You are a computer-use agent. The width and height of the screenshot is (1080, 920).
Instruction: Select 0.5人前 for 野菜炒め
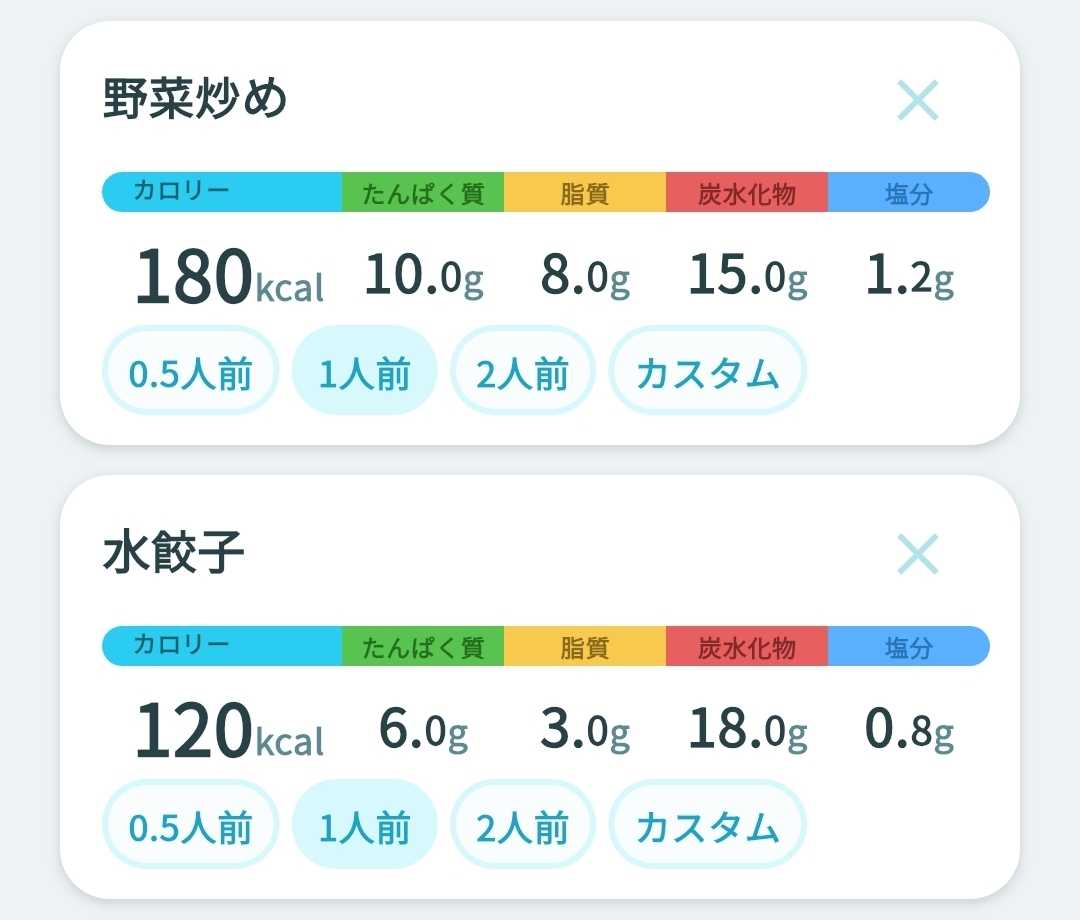coord(190,370)
